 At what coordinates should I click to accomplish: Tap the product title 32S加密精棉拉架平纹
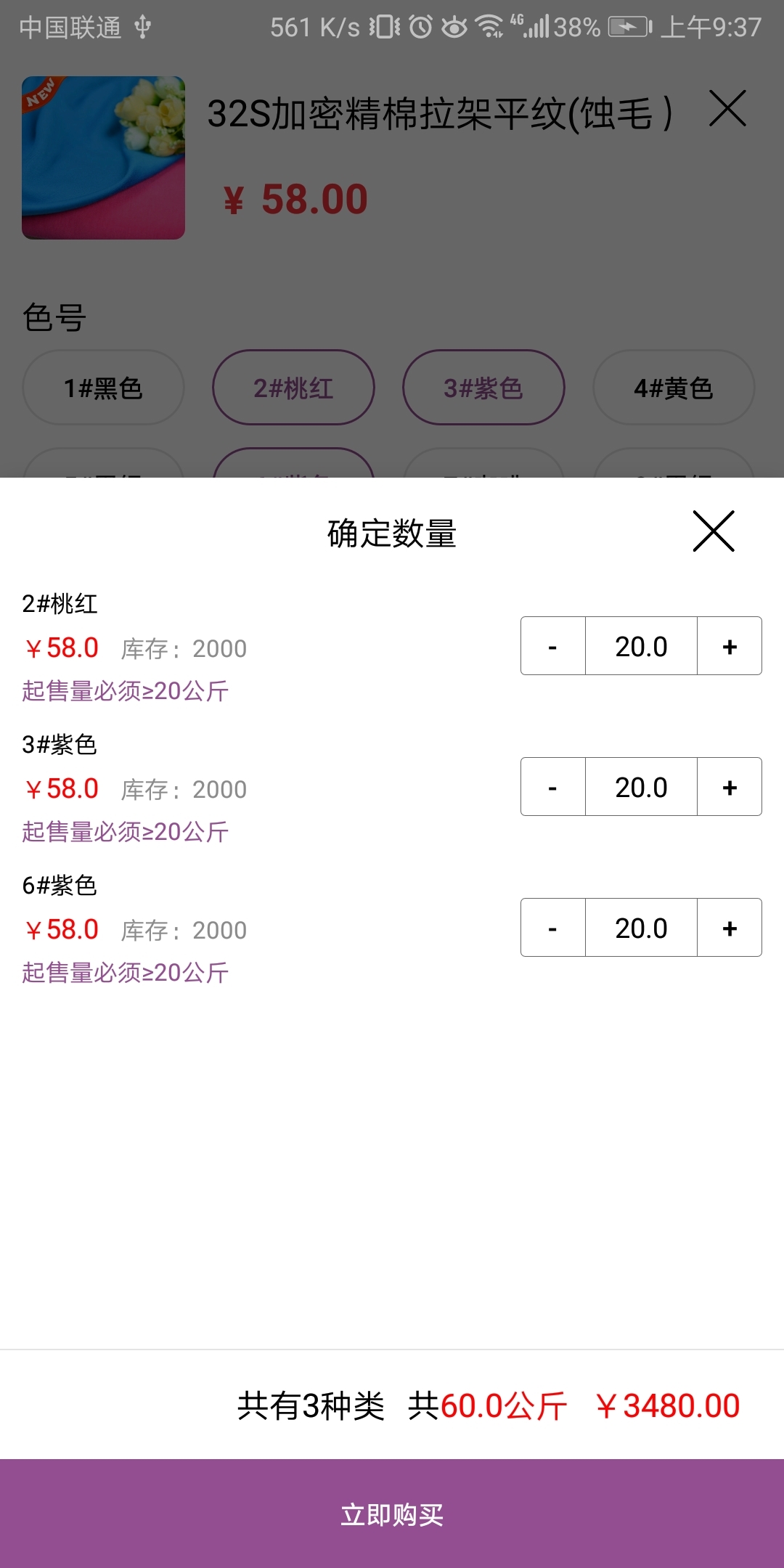pos(441,110)
